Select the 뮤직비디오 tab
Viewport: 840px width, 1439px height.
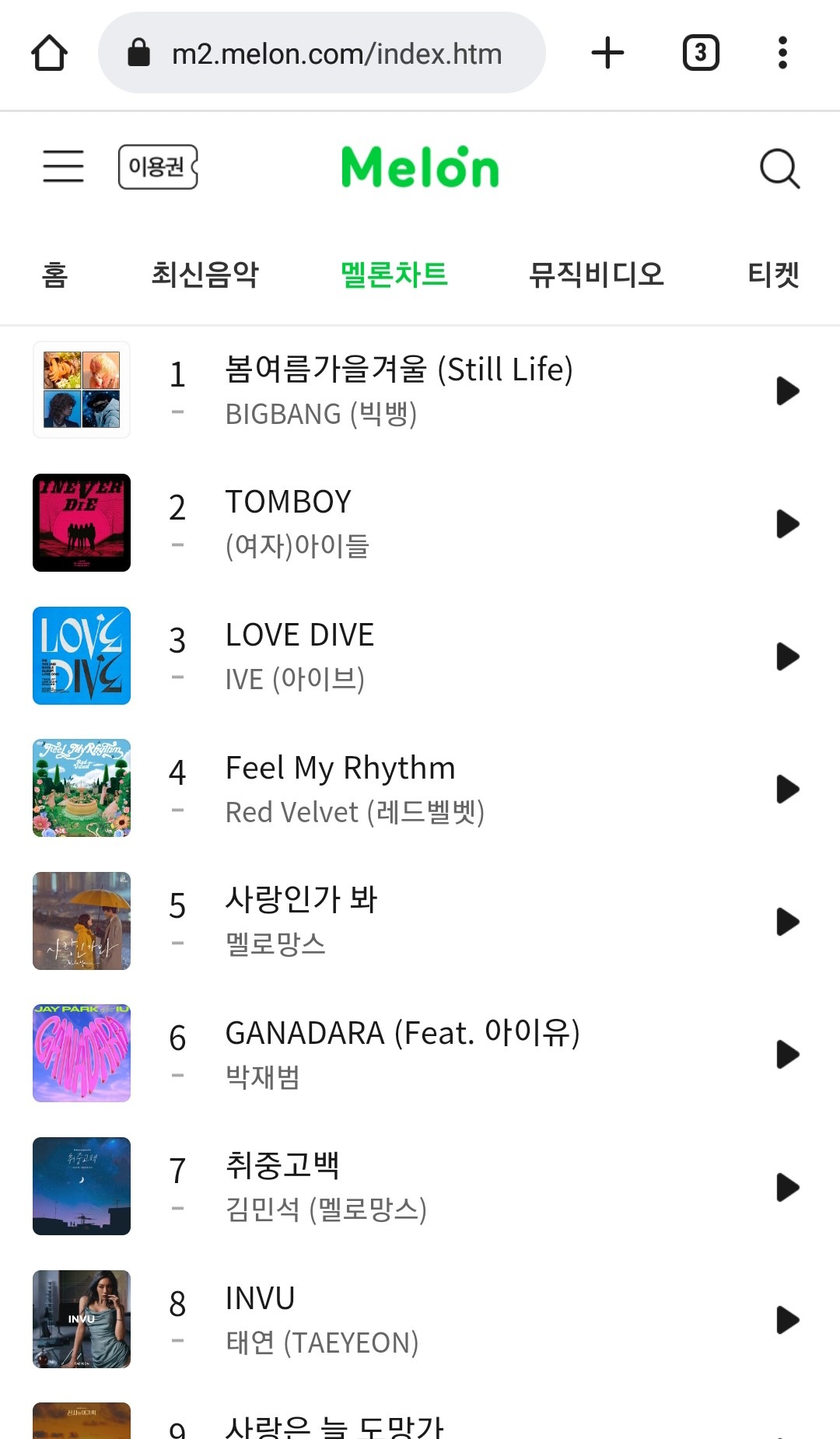[x=597, y=275]
